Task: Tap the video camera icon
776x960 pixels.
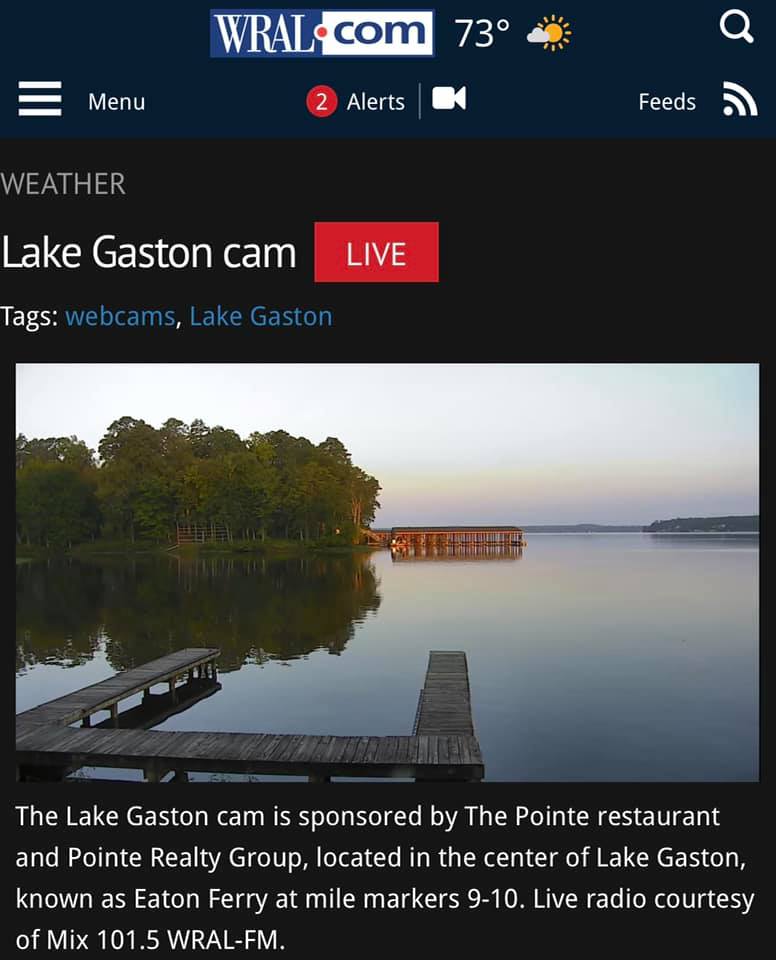Action: [x=449, y=99]
